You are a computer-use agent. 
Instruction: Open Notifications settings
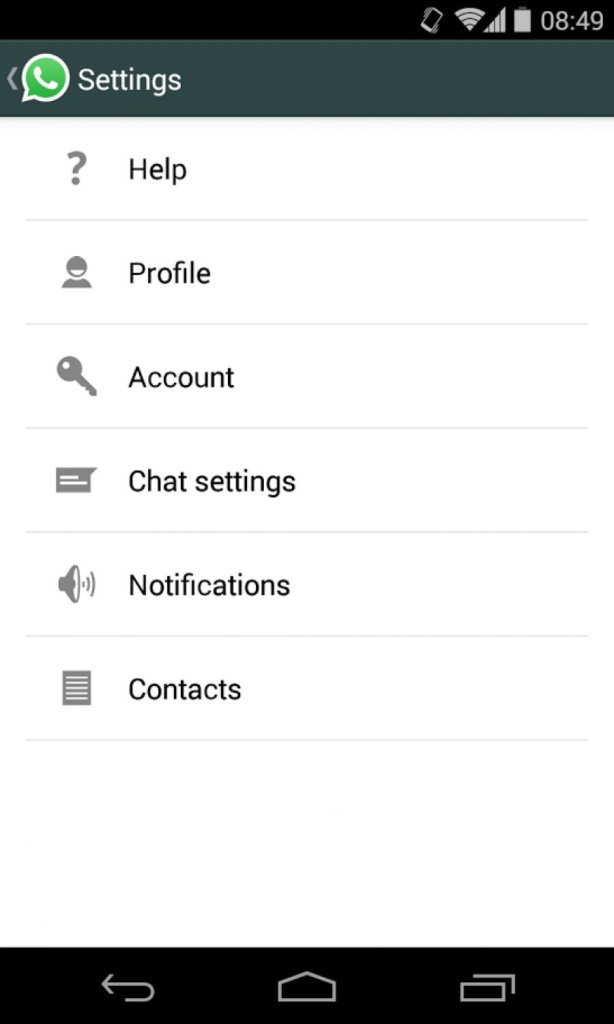(307, 584)
